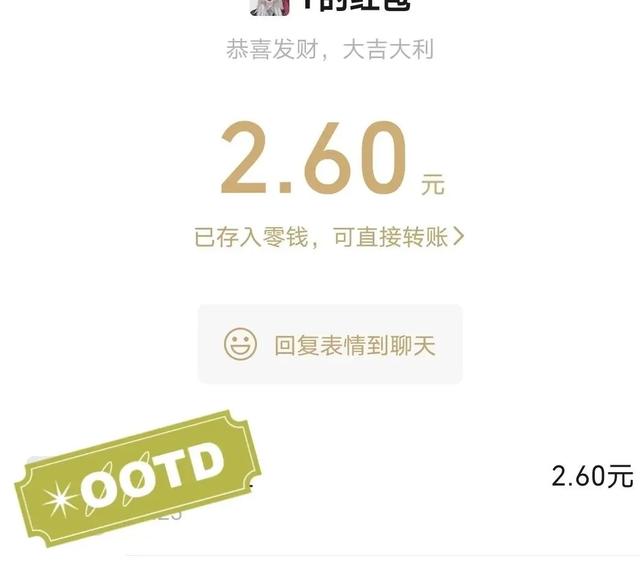
Task: Open the 已存入零钱，可直接转账 link
Action: [x=329, y=237]
